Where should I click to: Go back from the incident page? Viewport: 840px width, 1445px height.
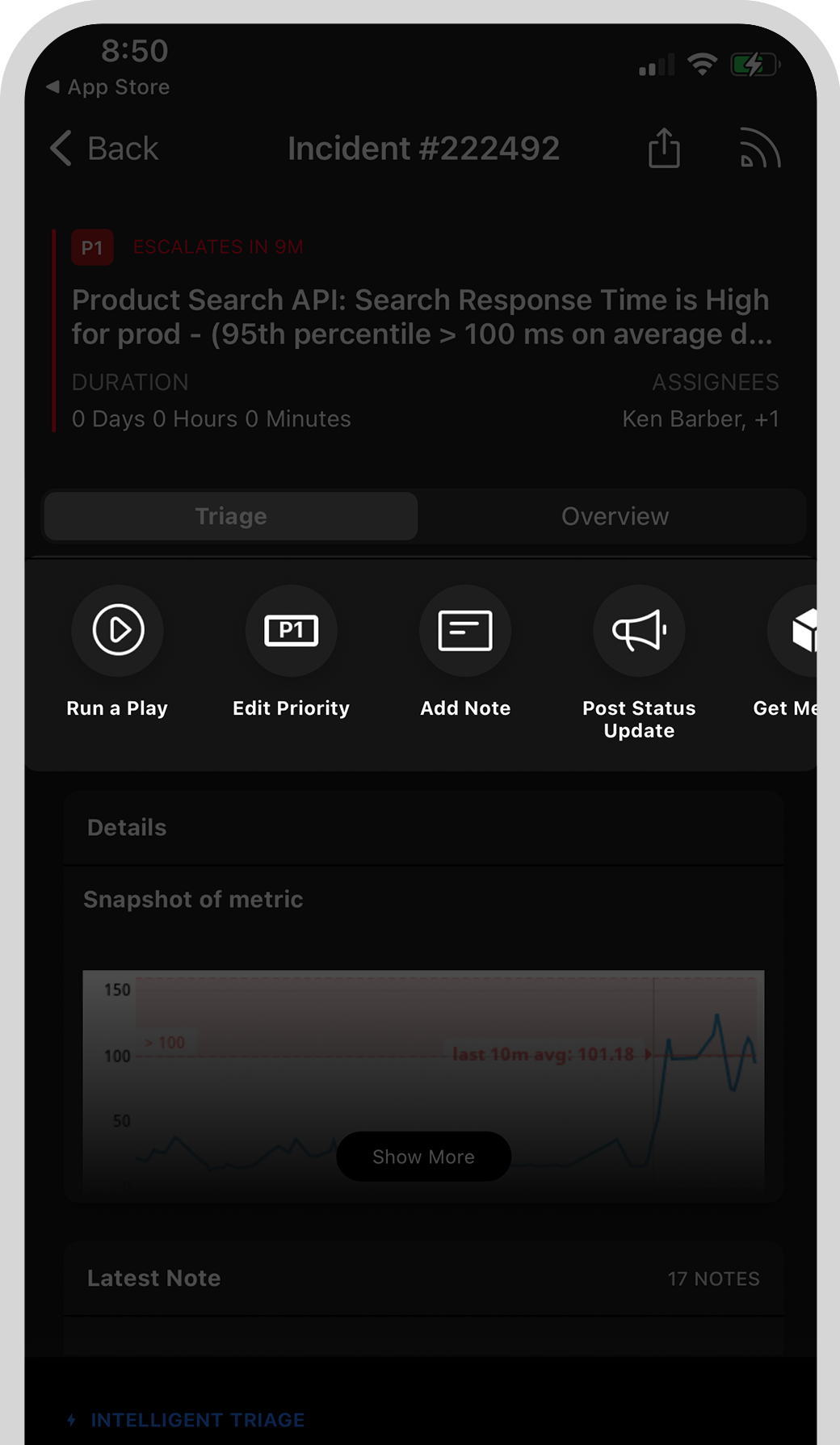pyautogui.click(x=104, y=149)
